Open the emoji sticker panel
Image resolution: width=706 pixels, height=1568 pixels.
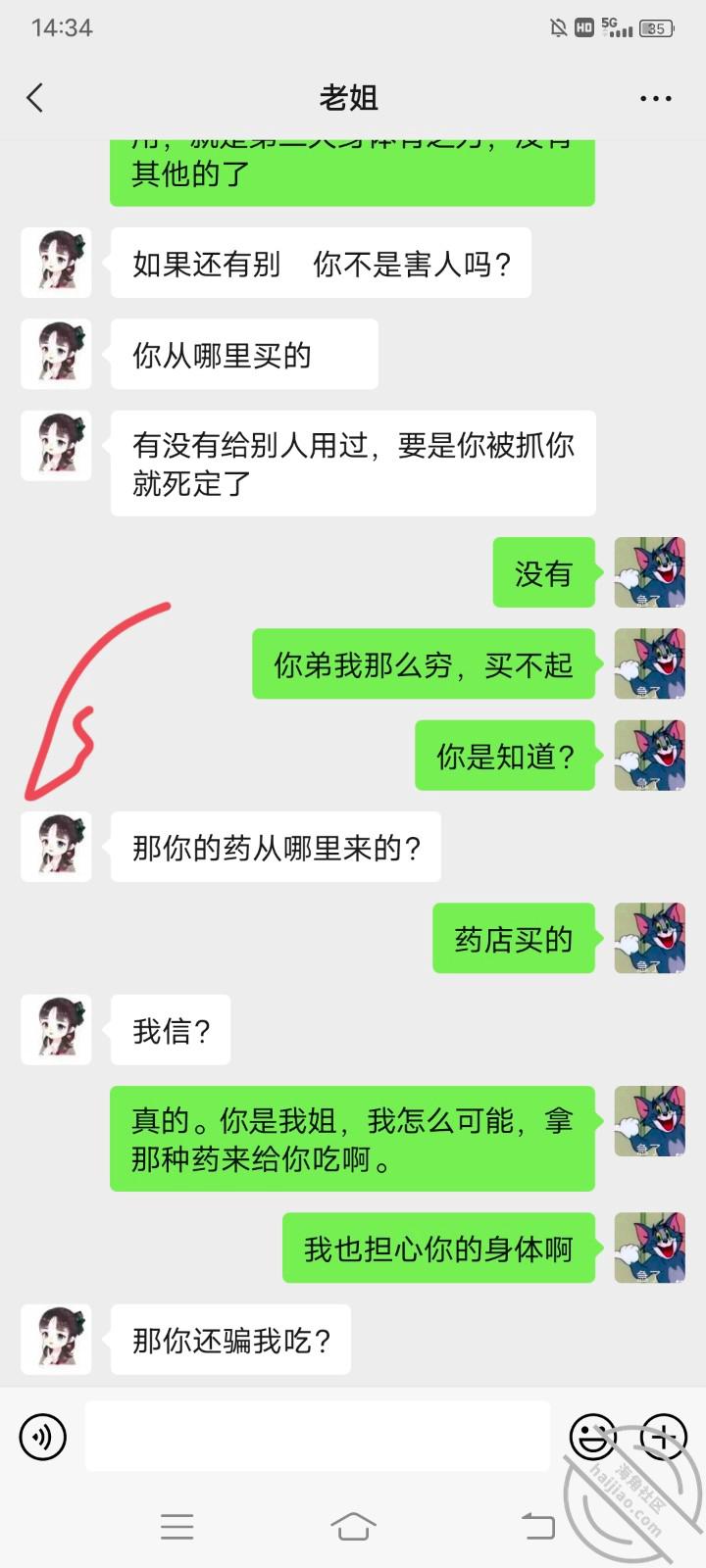point(592,1437)
